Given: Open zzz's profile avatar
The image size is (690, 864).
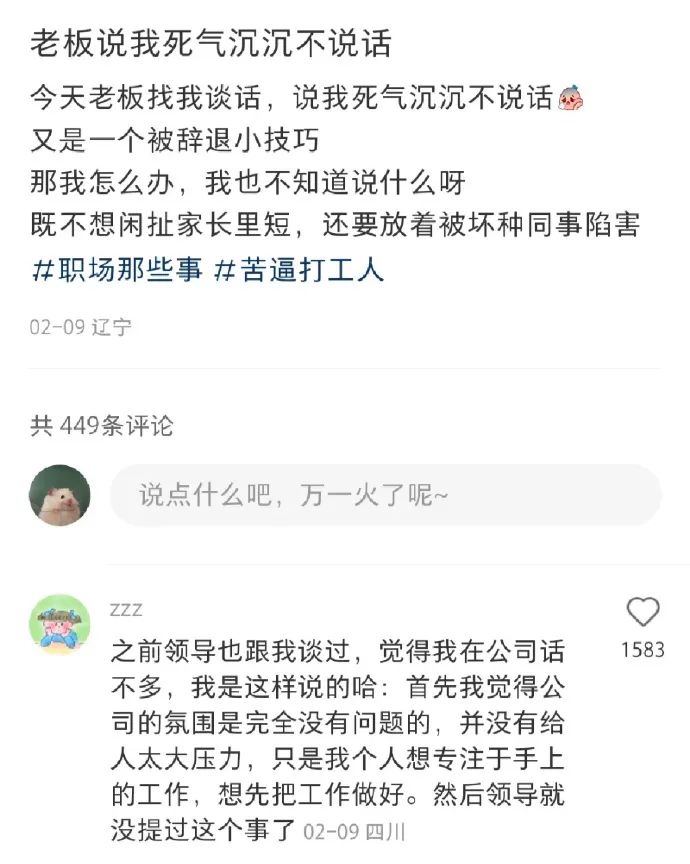Looking at the screenshot, I should 60,625.
